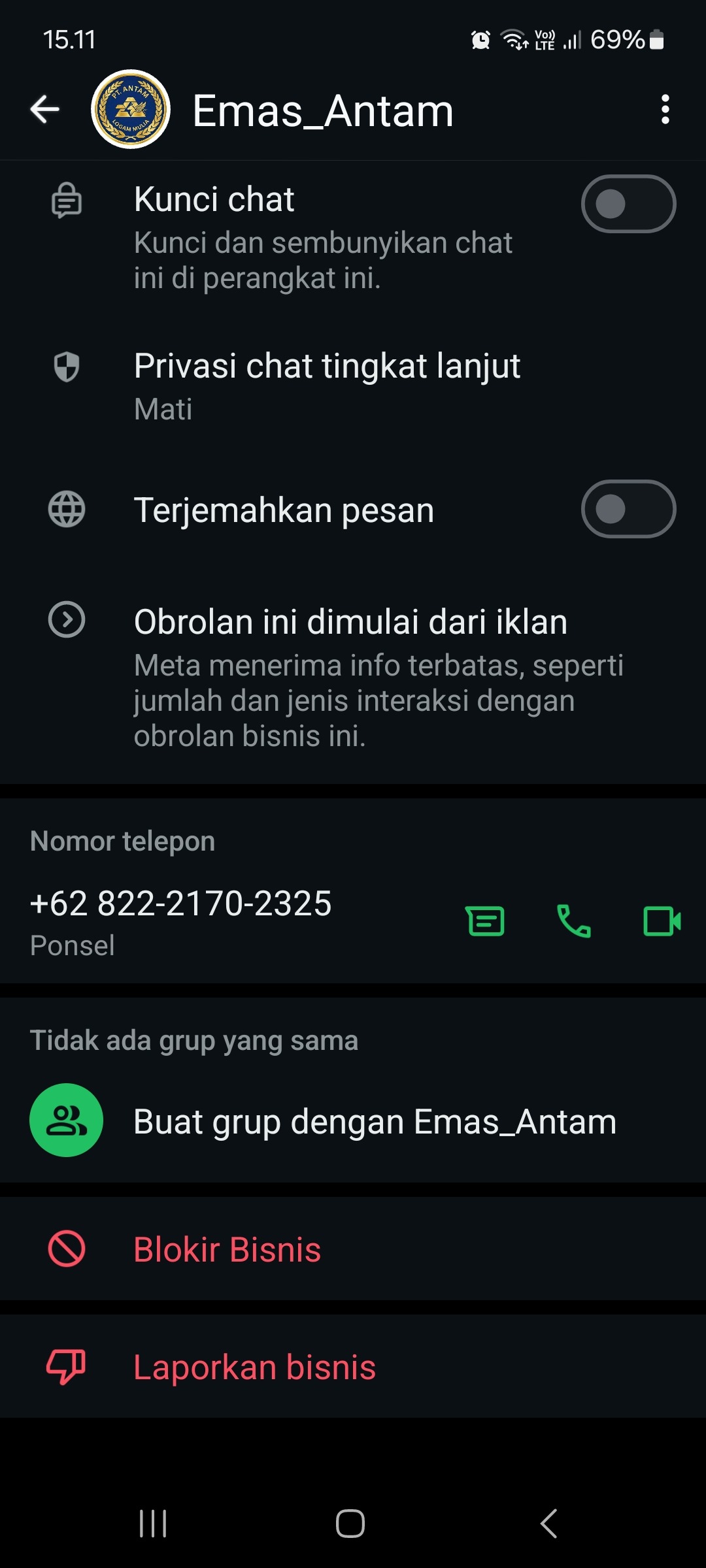Screen dimensions: 706x1568
Task: Choose Blokir Bisnis
Action: point(227,1249)
